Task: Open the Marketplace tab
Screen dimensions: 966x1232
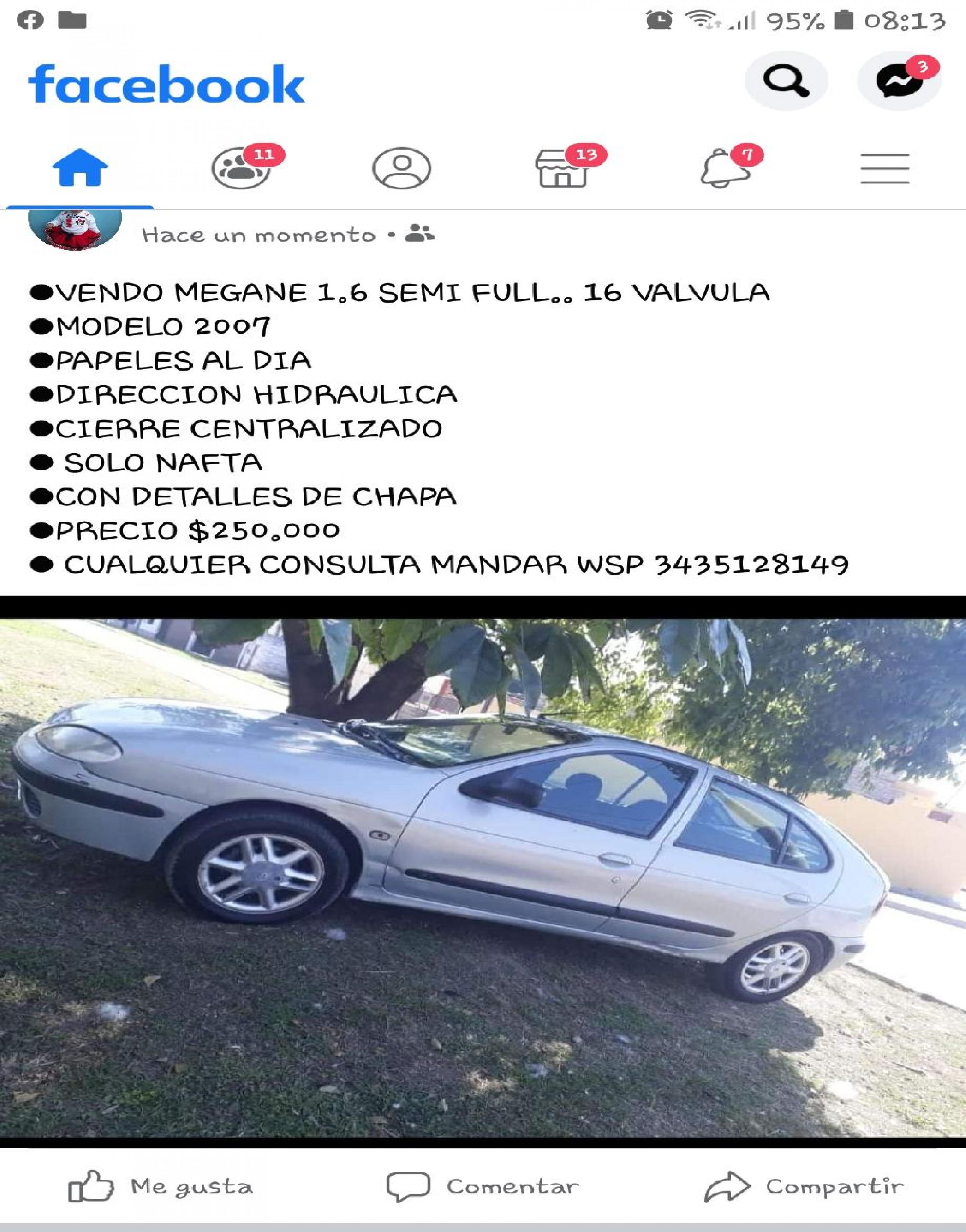Action: 563,167
